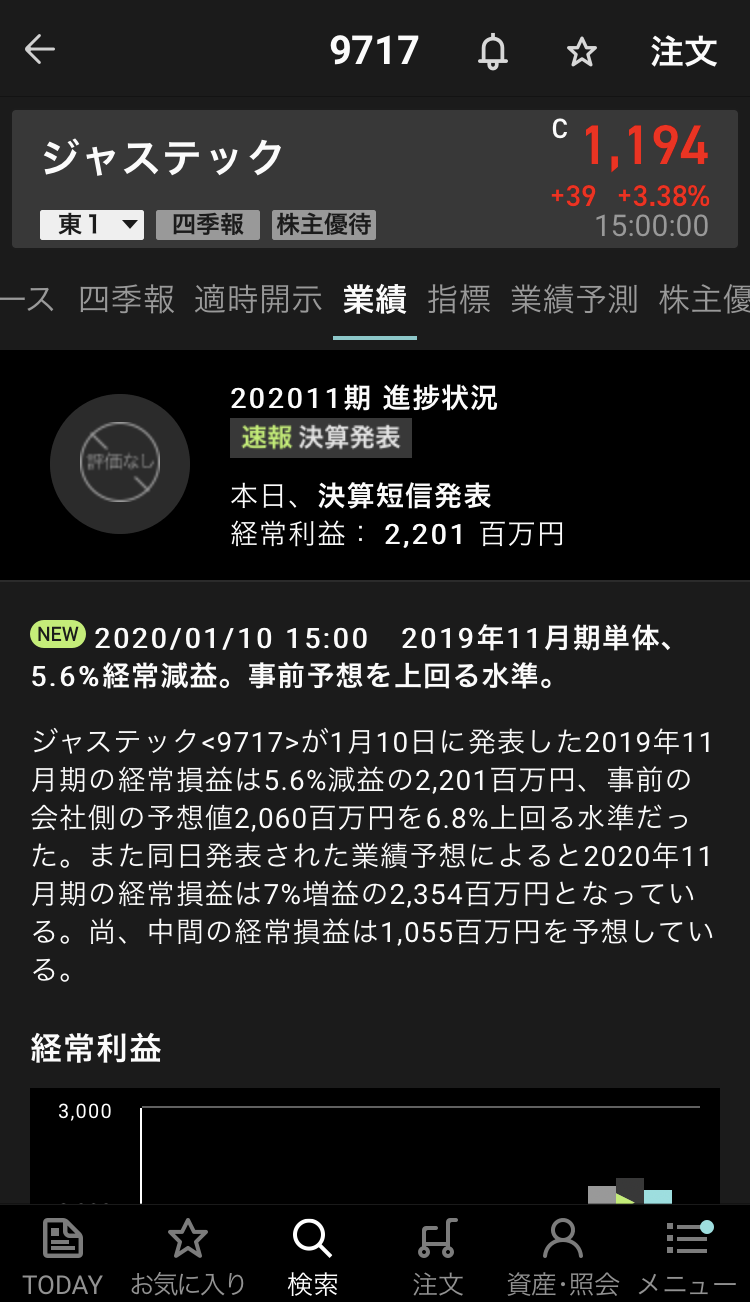Image resolution: width=750 pixels, height=1302 pixels.
Task: Open the TODAY tab in the bottom bar
Action: pyautogui.click(x=63, y=1256)
